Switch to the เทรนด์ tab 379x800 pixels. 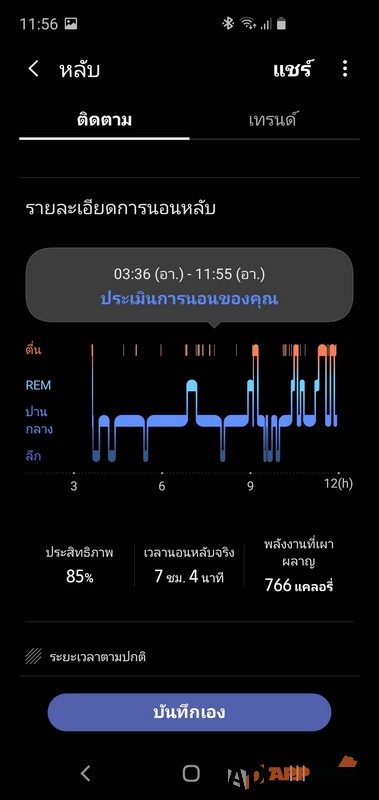point(273,120)
